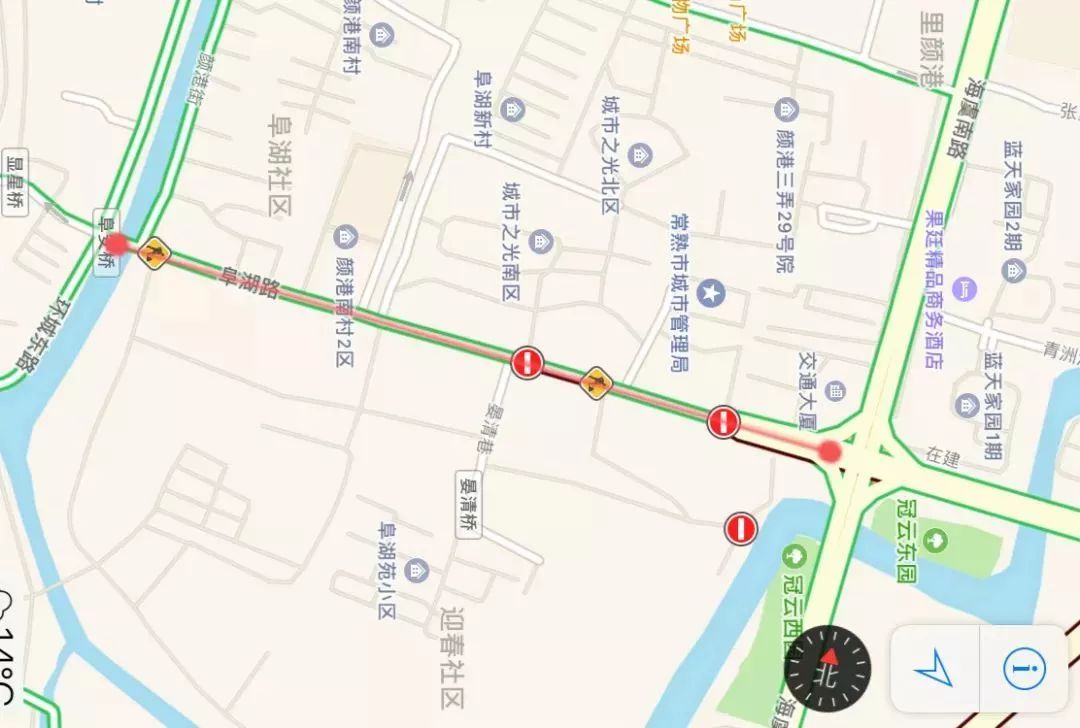Open the 蓝天家园1期 marker

coord(967,405)
